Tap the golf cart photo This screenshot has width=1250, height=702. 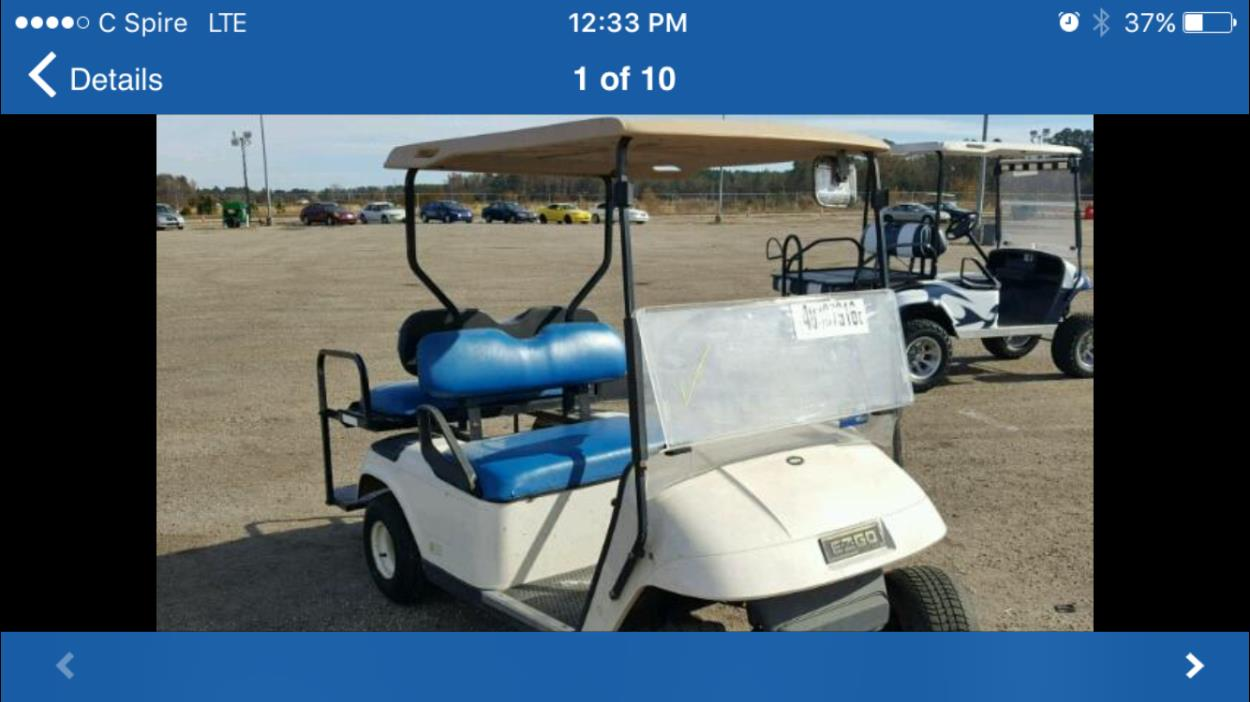click(x=624, y=372)
